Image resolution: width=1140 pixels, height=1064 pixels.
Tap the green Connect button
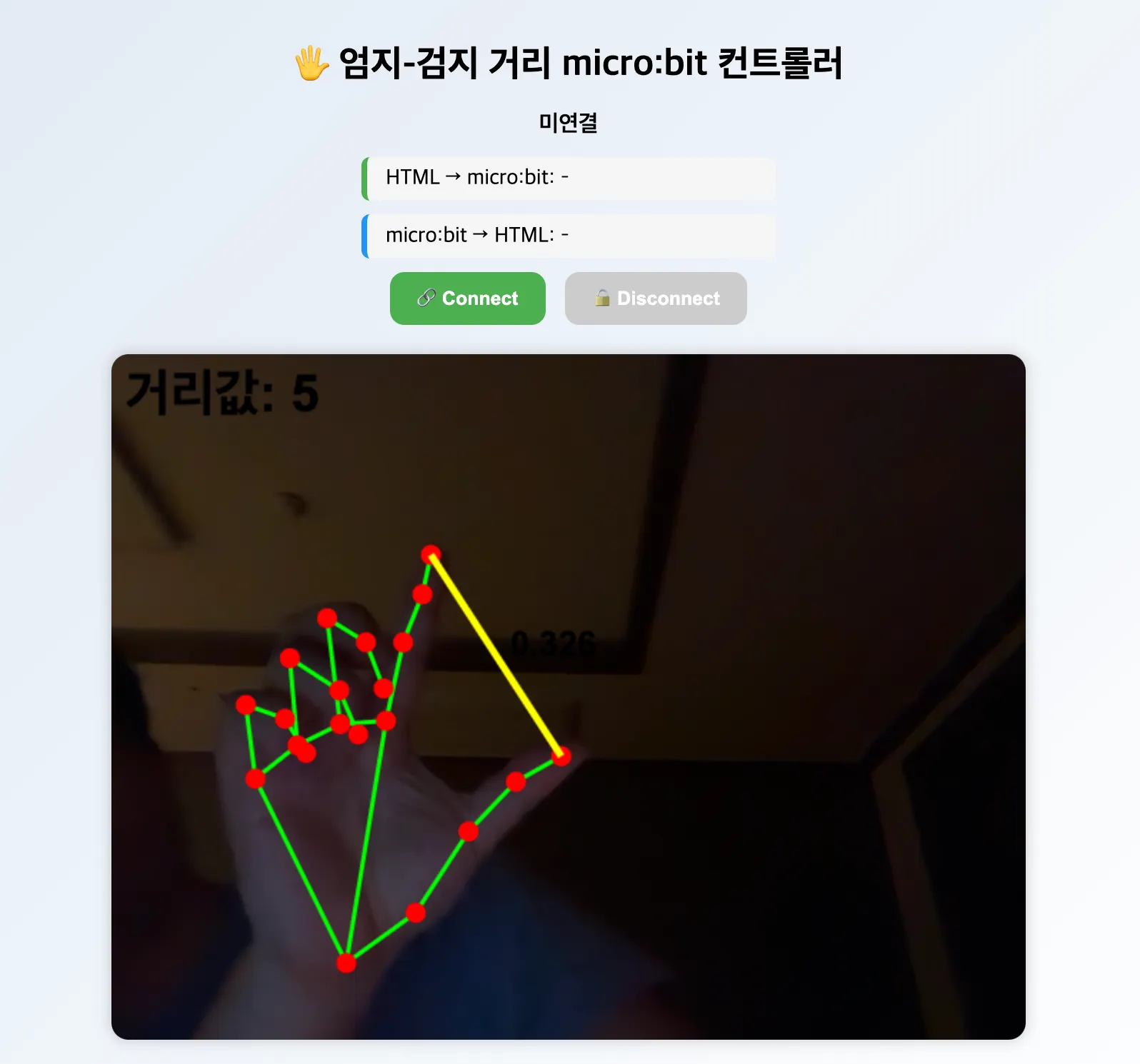468,298
